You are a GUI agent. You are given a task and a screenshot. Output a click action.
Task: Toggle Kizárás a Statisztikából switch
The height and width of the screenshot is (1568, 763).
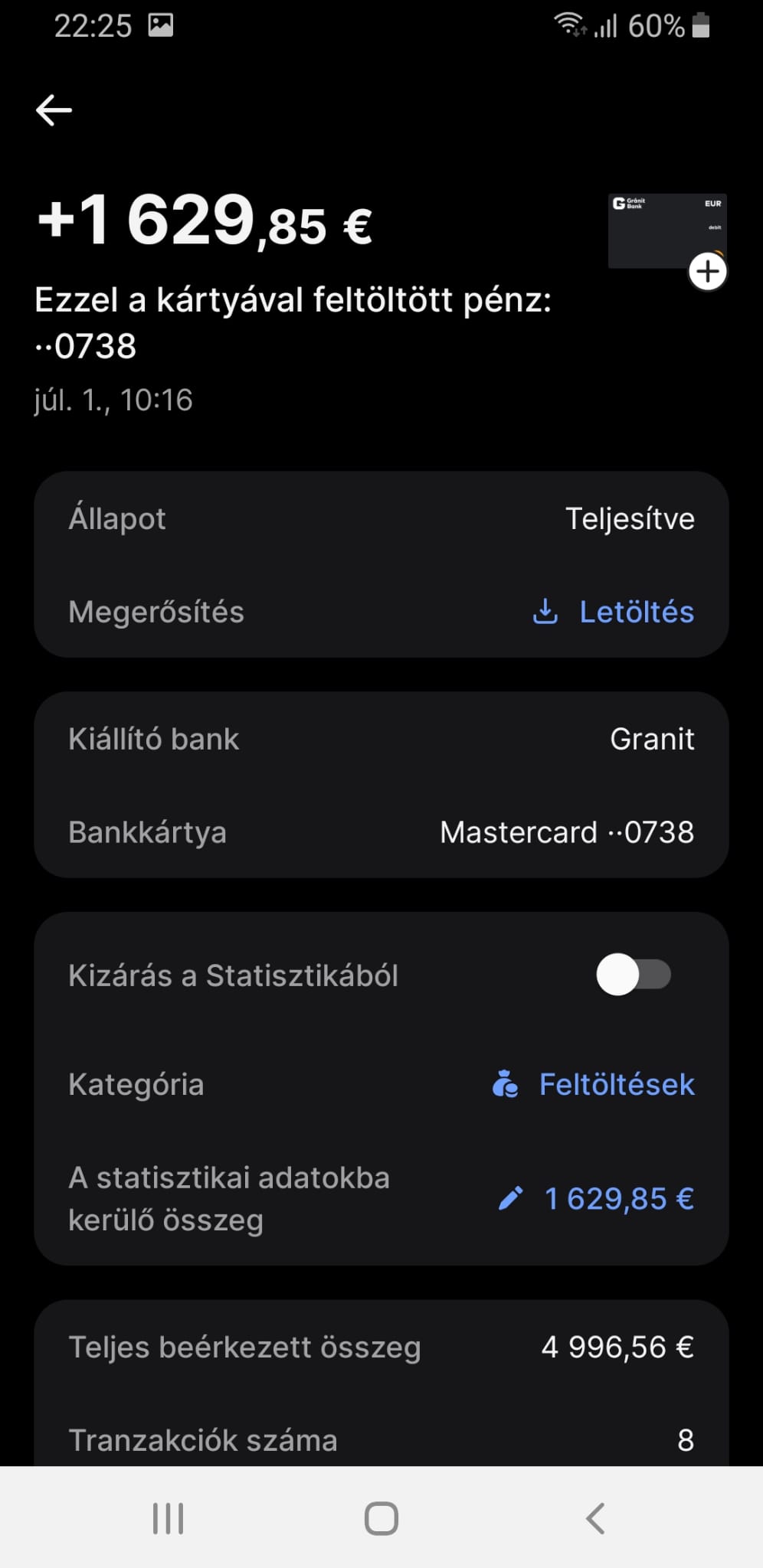click(x=633, y=975)
